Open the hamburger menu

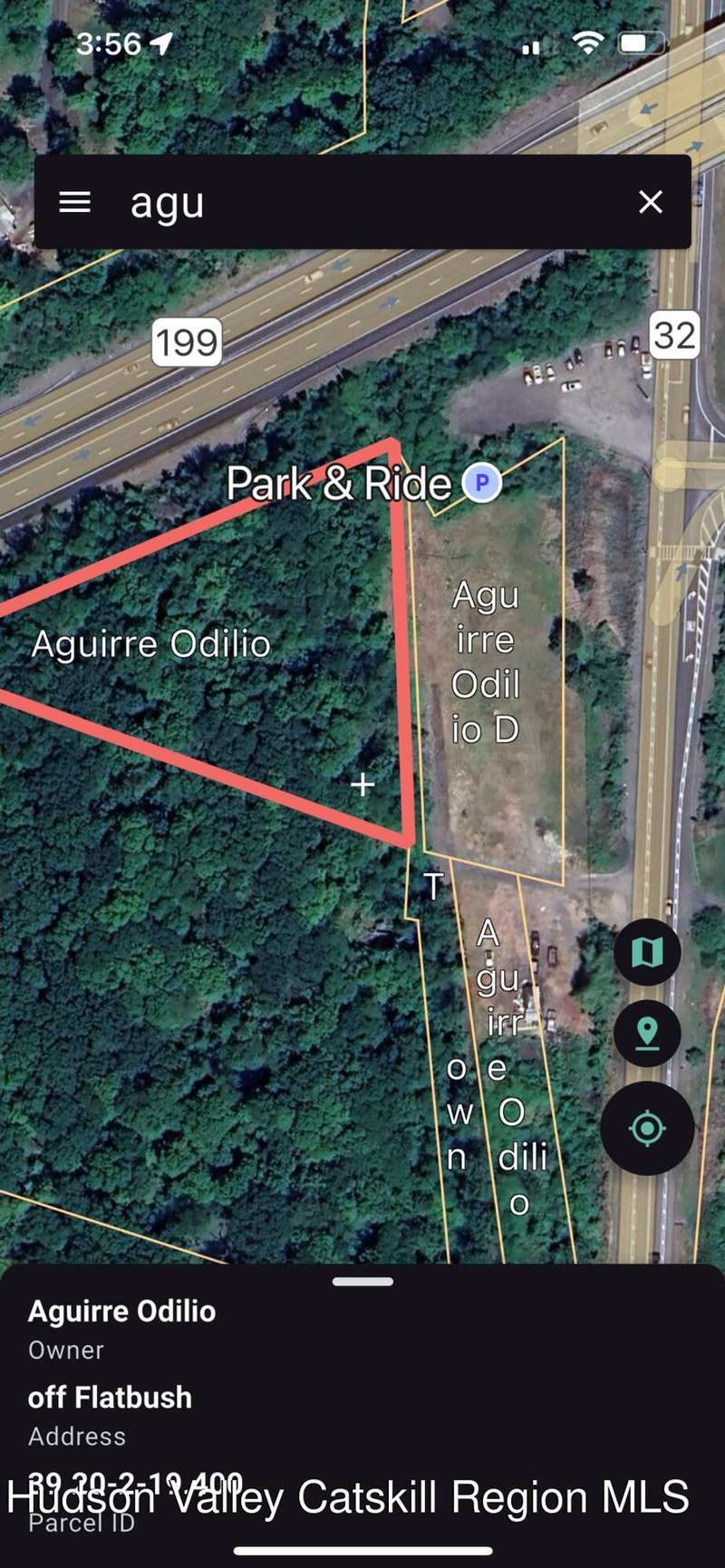coord(74,202)
